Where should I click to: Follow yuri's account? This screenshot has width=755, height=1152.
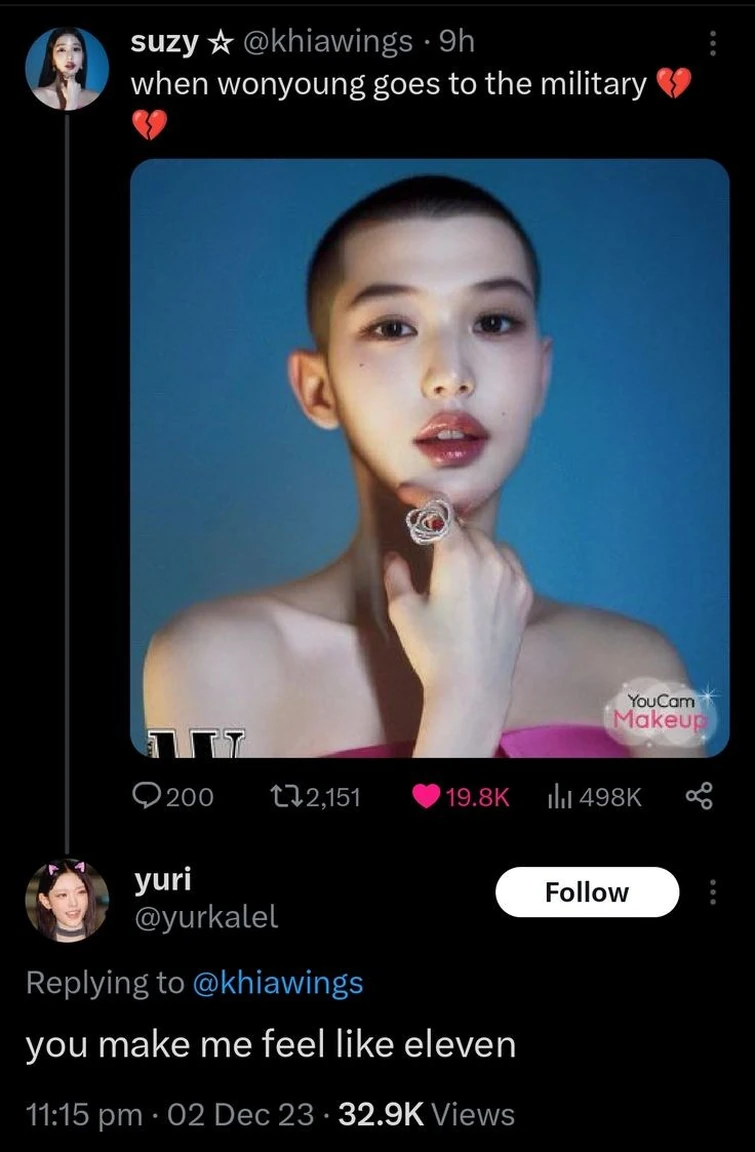point(587,892)
